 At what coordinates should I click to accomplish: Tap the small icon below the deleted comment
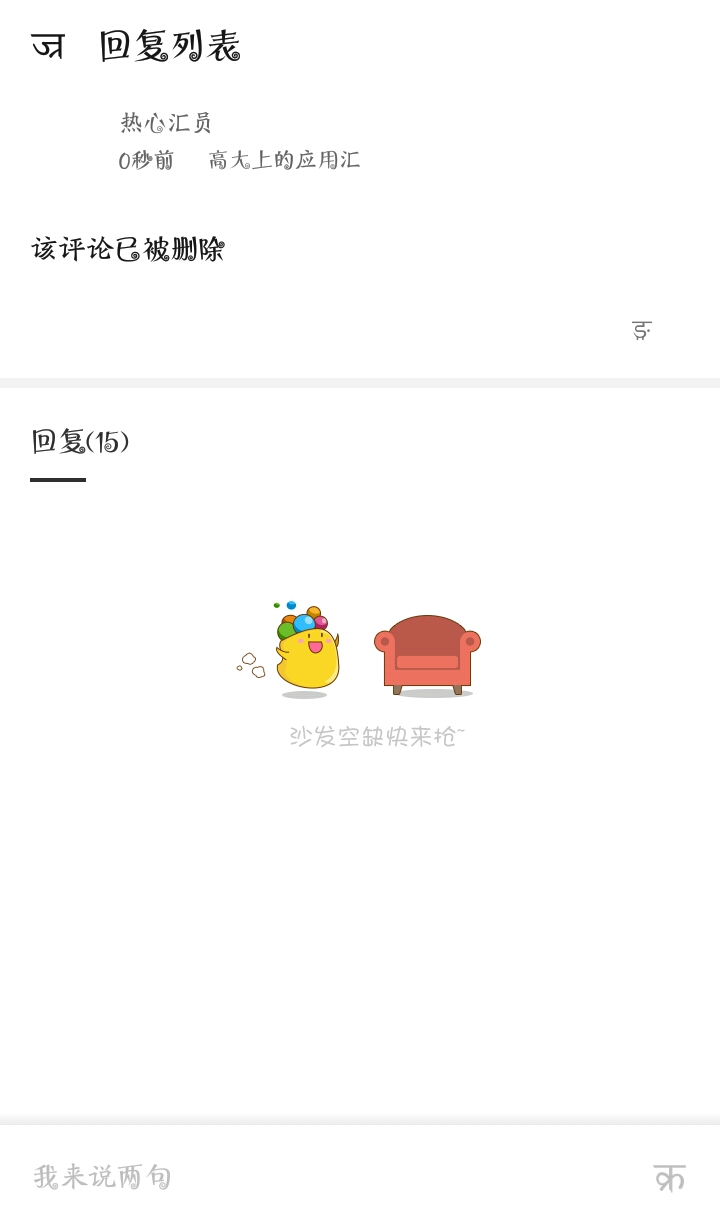(641, 330)
